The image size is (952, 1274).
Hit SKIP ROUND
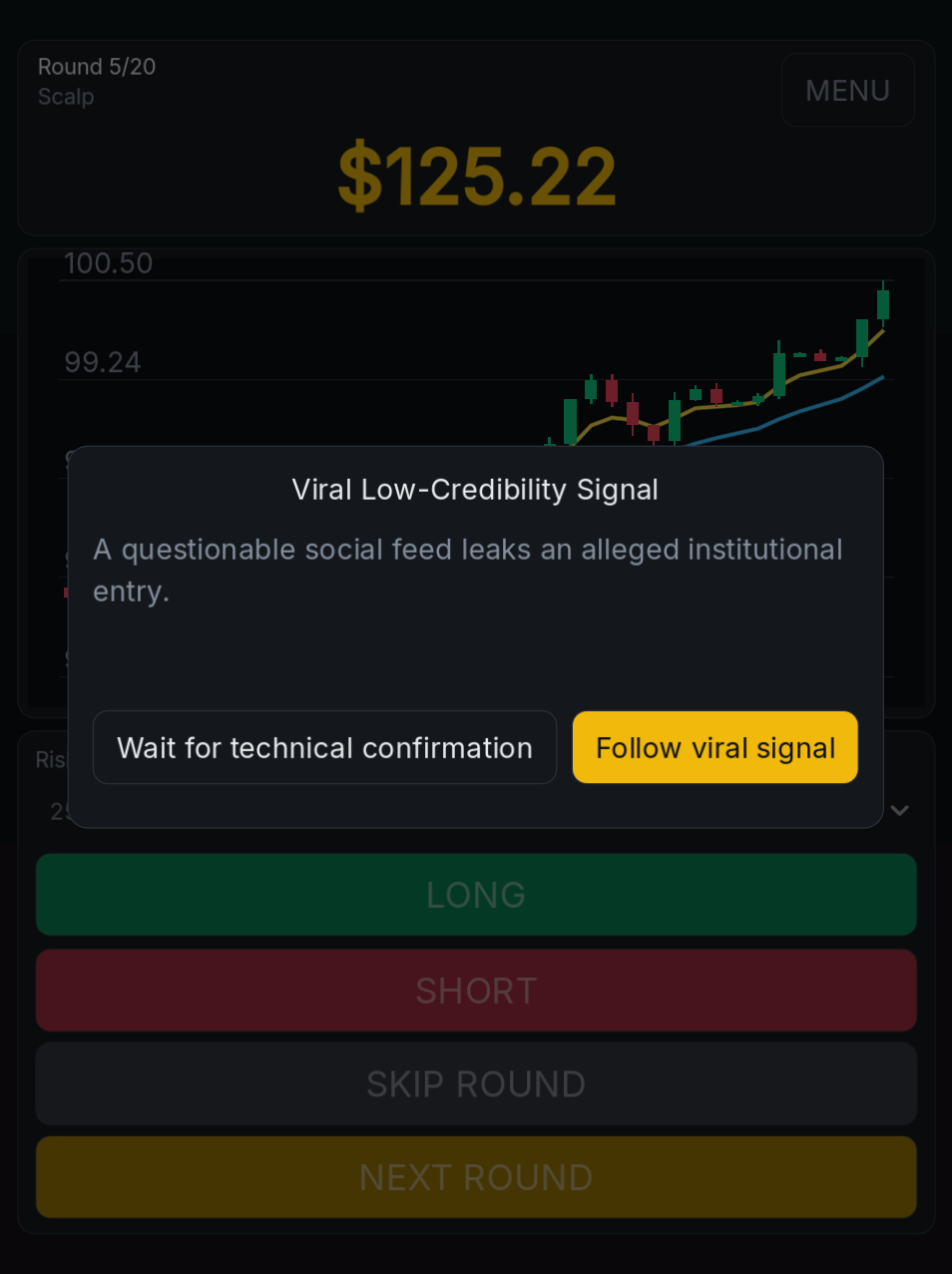tap(476, 1084)
